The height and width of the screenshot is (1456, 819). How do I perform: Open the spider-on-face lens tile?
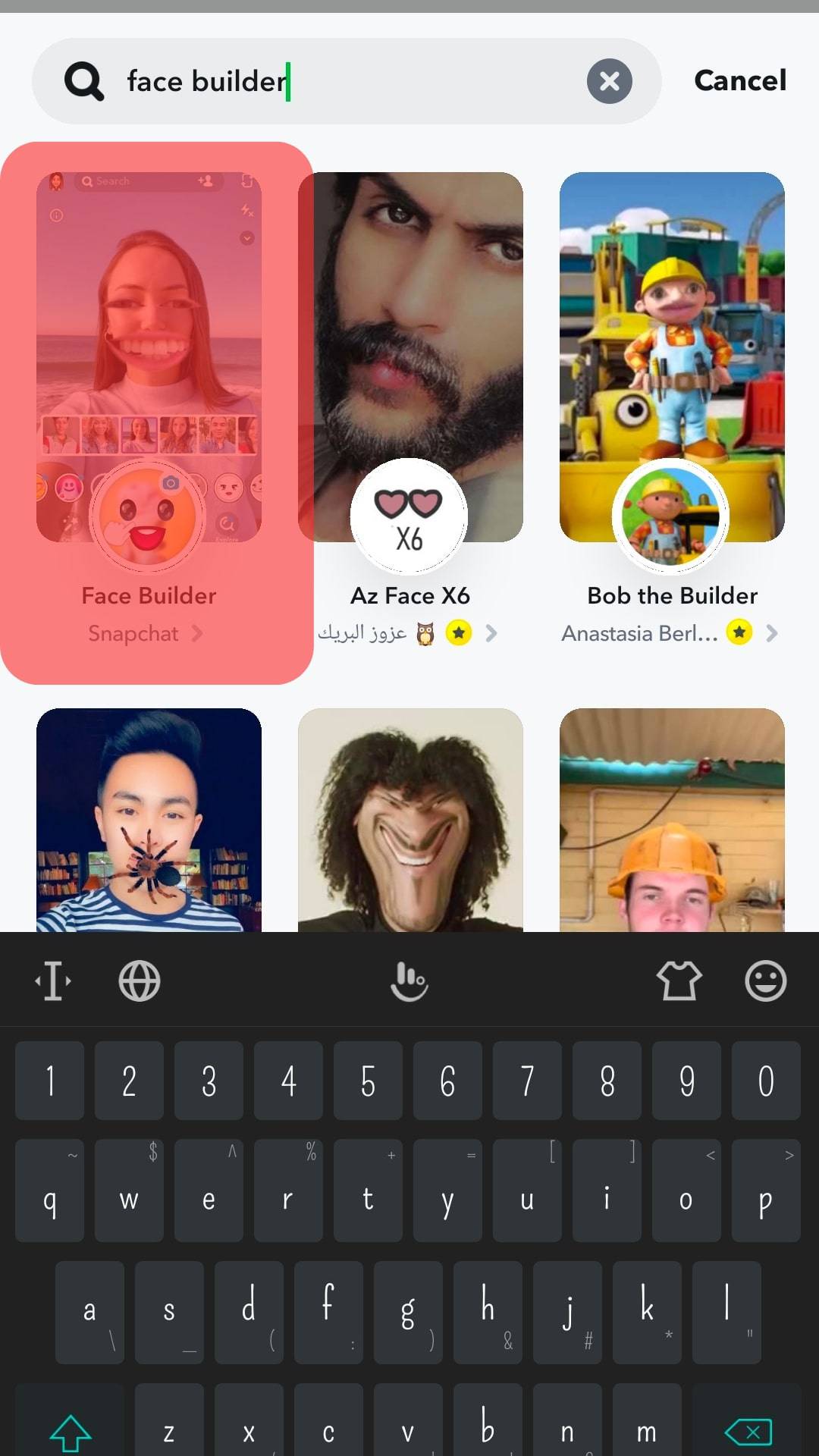point(149,819)
